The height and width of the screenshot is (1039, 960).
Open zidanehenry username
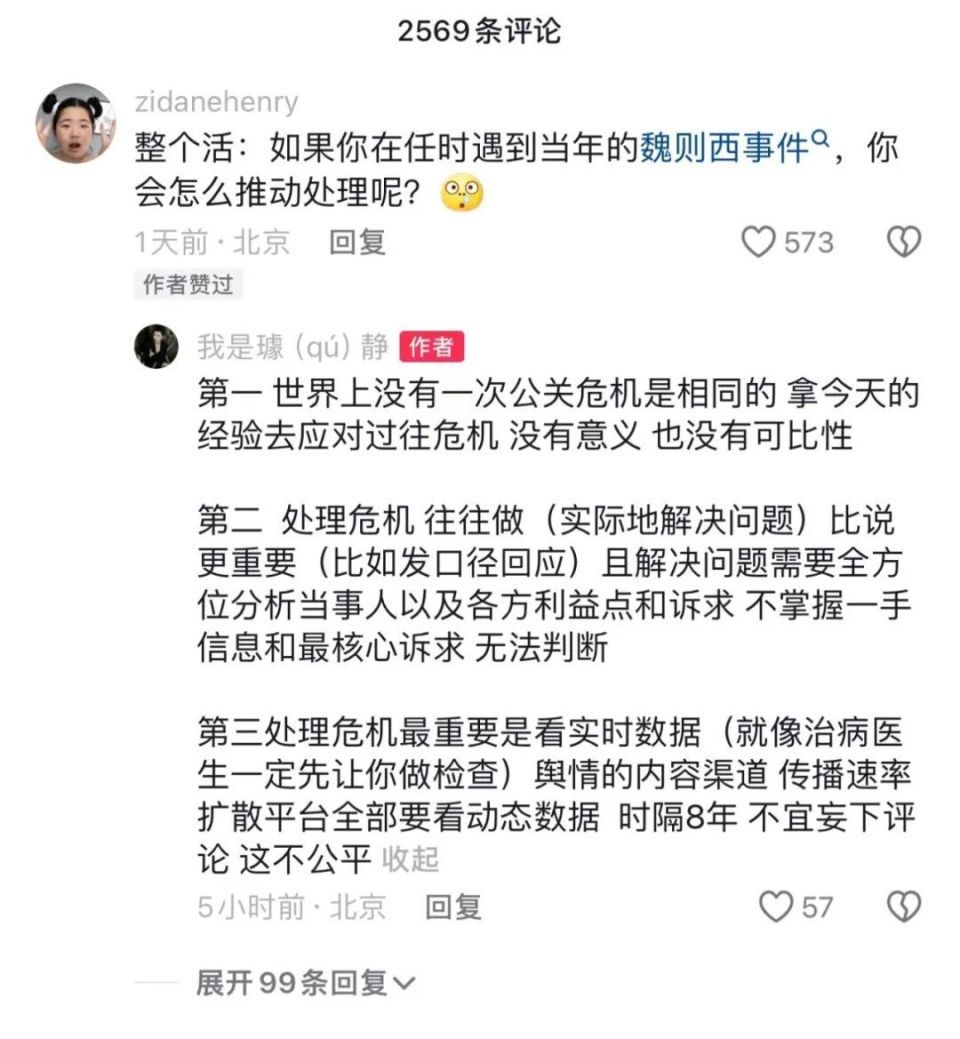216,102
